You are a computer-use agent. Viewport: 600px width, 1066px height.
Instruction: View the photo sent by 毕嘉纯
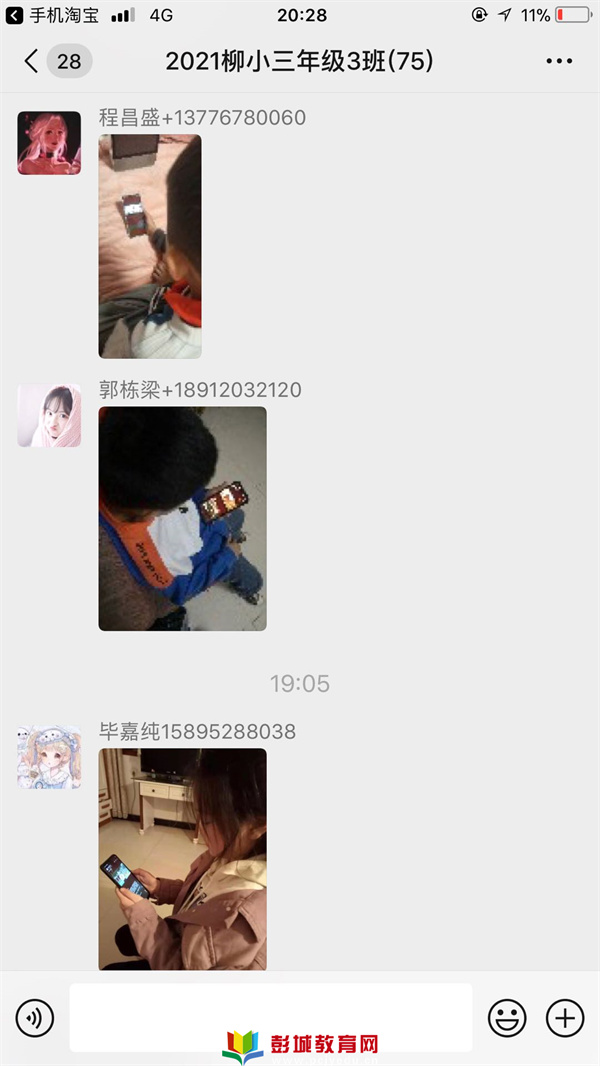pyautogui.click(x=182, y=858)
